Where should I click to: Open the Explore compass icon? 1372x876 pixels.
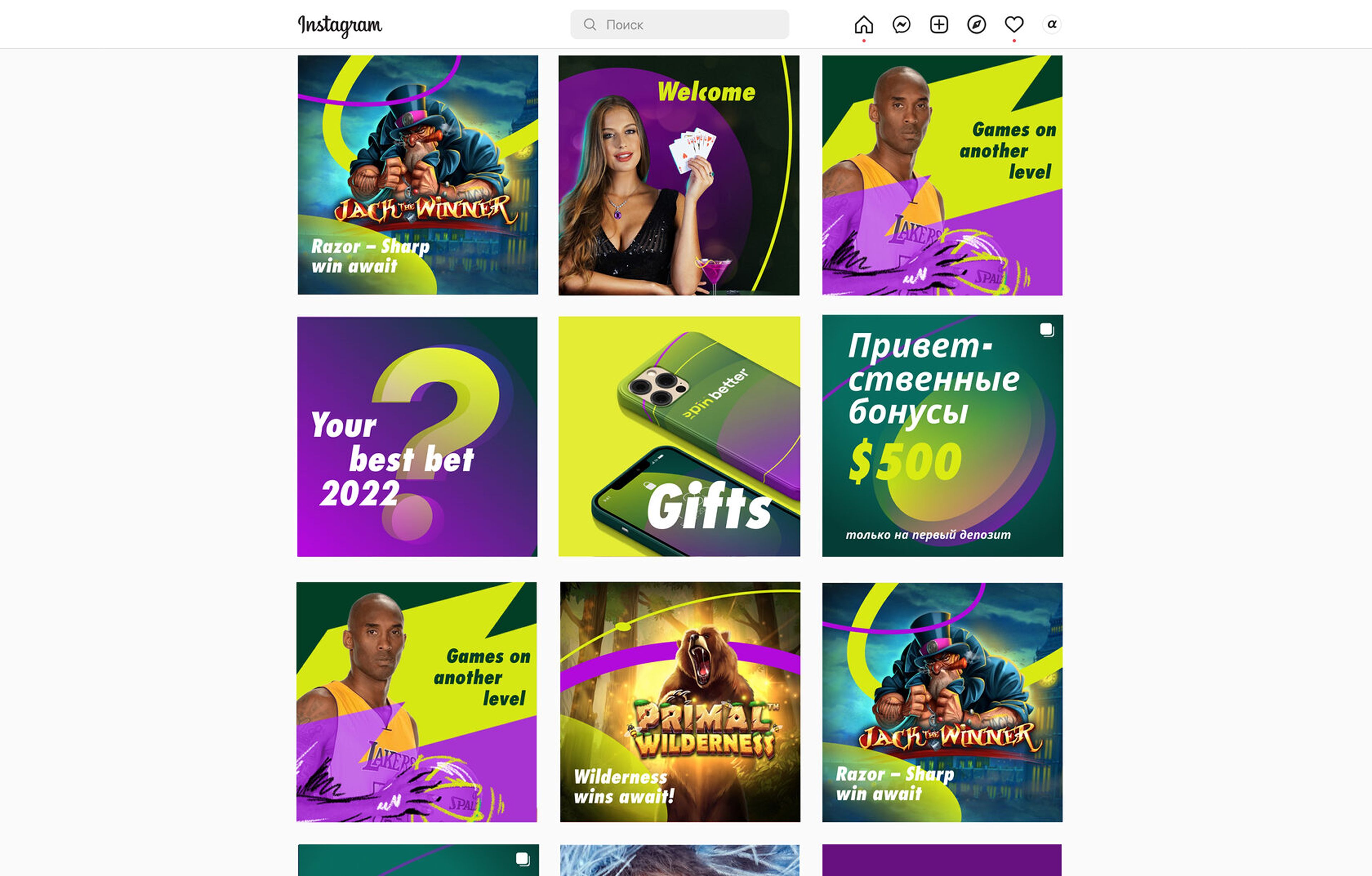[976, 25]
